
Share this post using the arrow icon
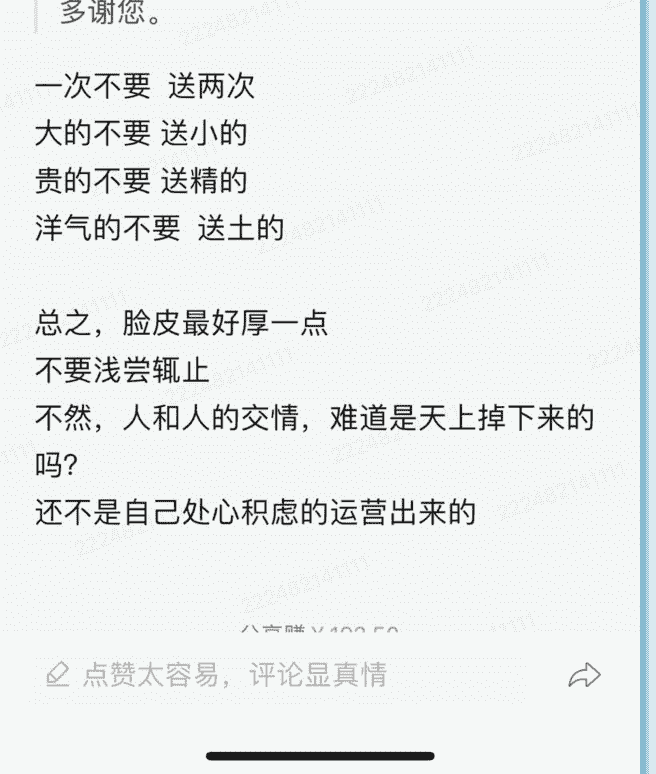pos(584,676)
